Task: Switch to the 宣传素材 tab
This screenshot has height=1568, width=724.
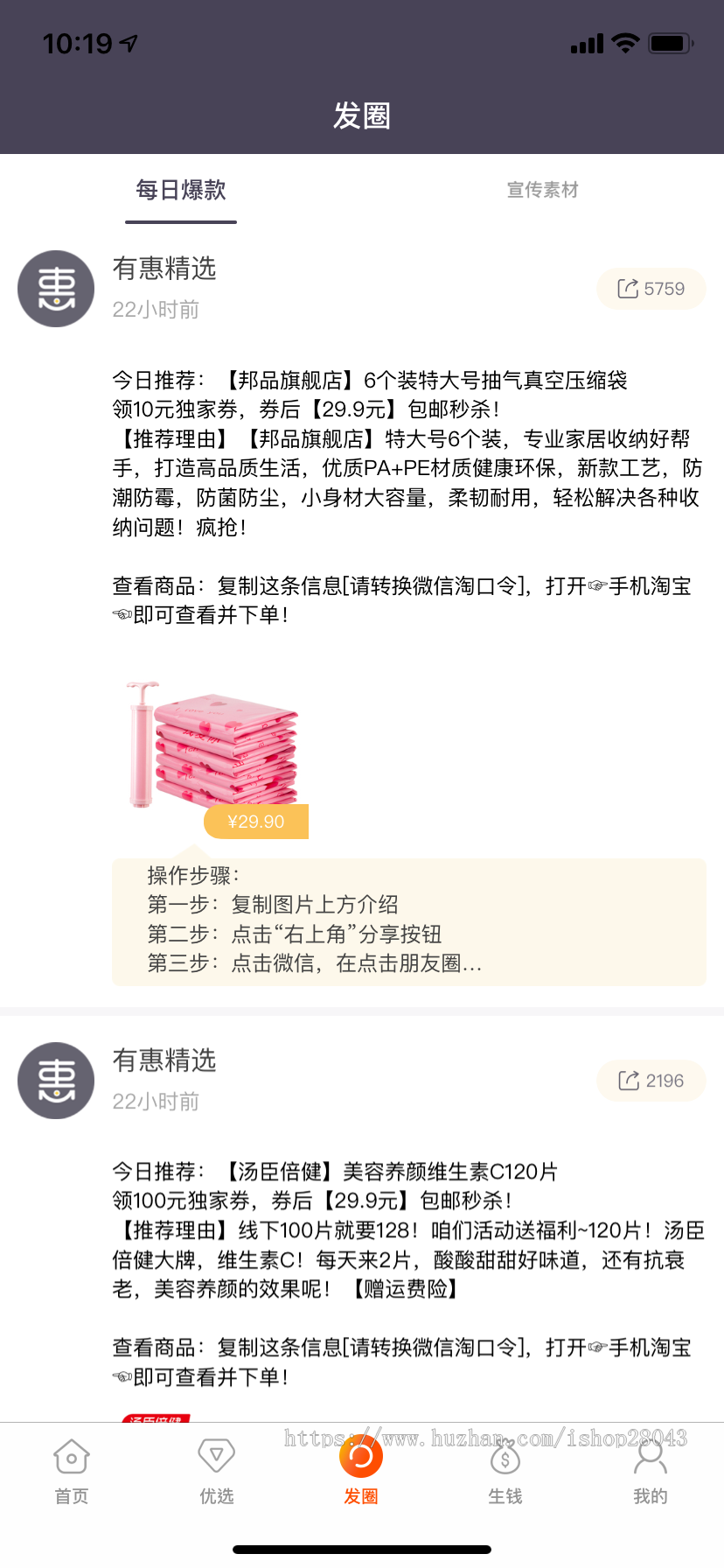Action: coord(543,190)
